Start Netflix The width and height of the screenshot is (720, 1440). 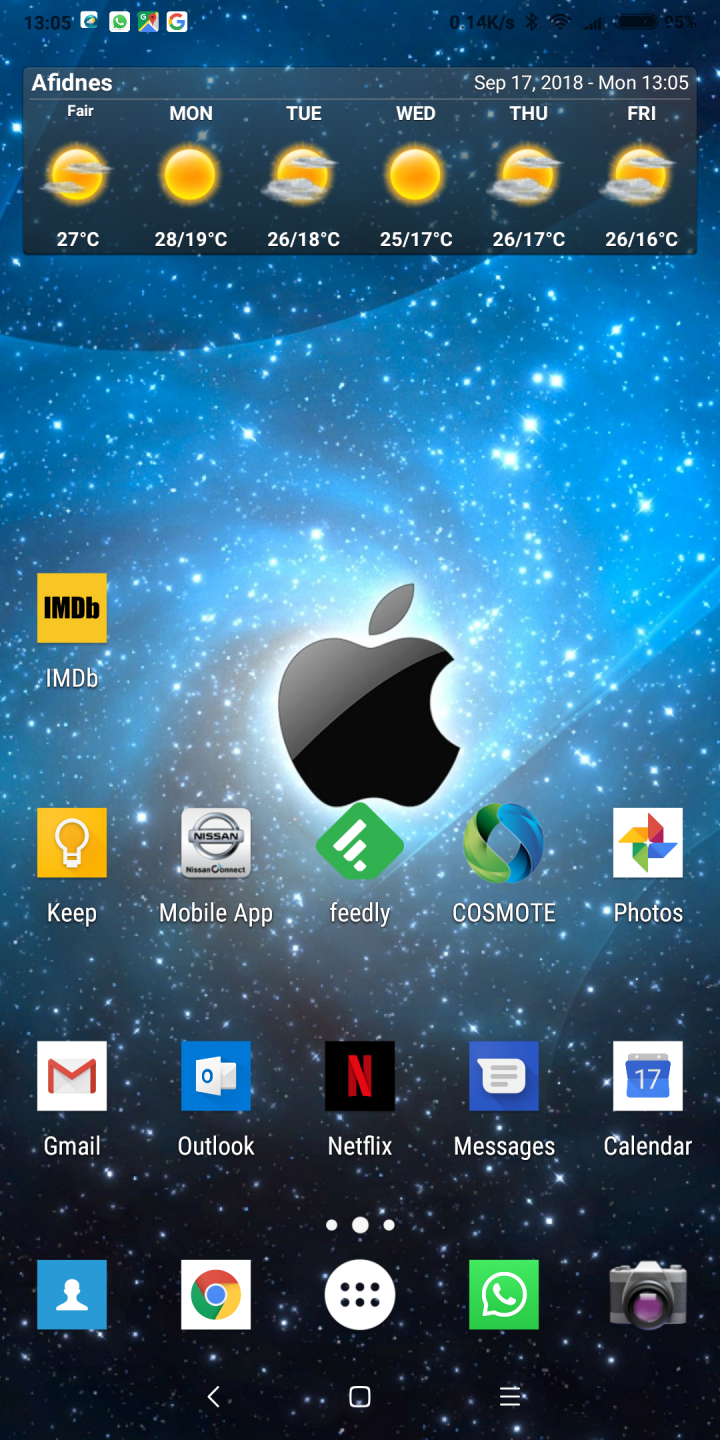pos(360,1076)
